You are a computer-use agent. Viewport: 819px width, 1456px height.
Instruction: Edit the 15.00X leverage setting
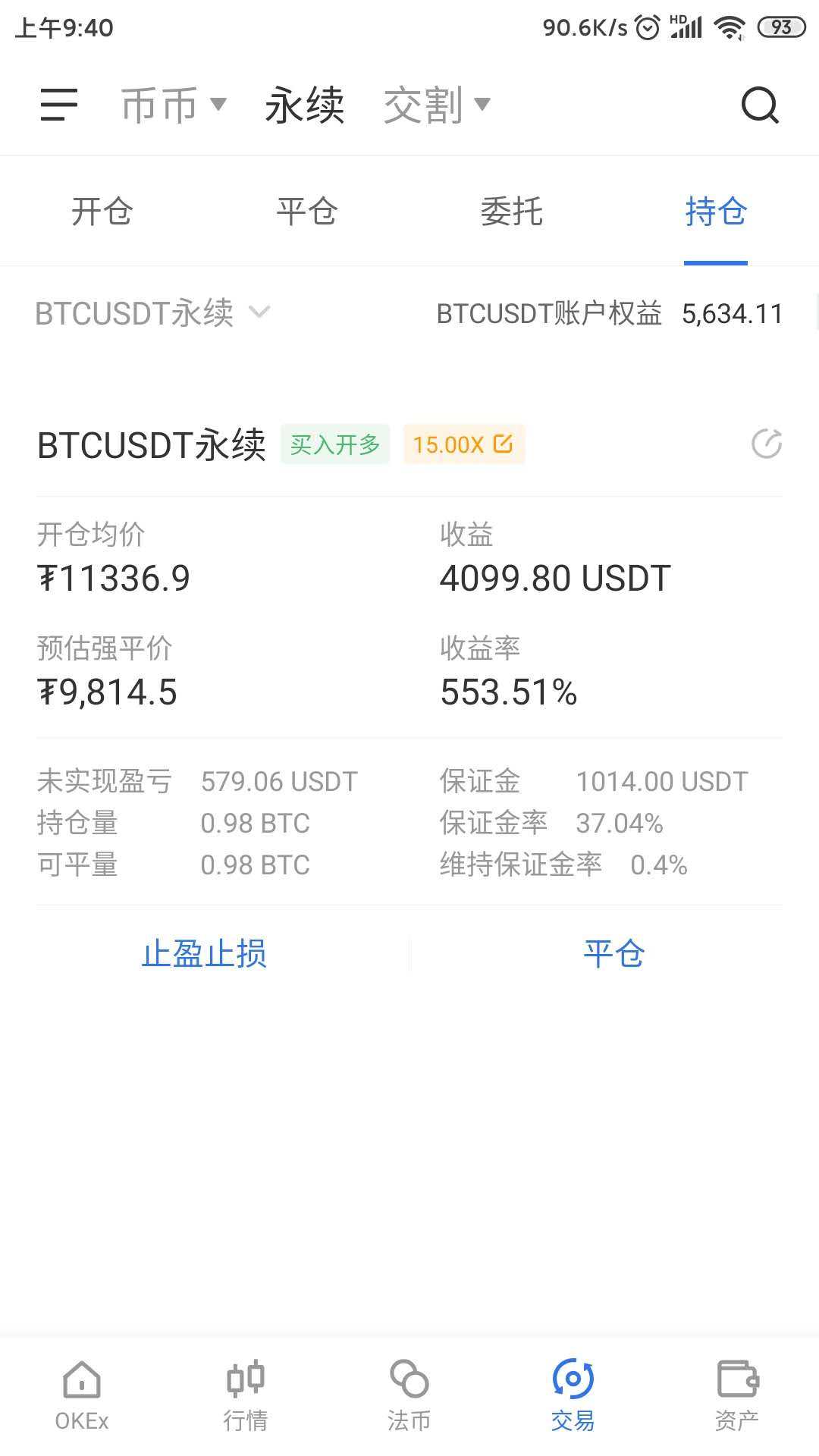[463, 444]
